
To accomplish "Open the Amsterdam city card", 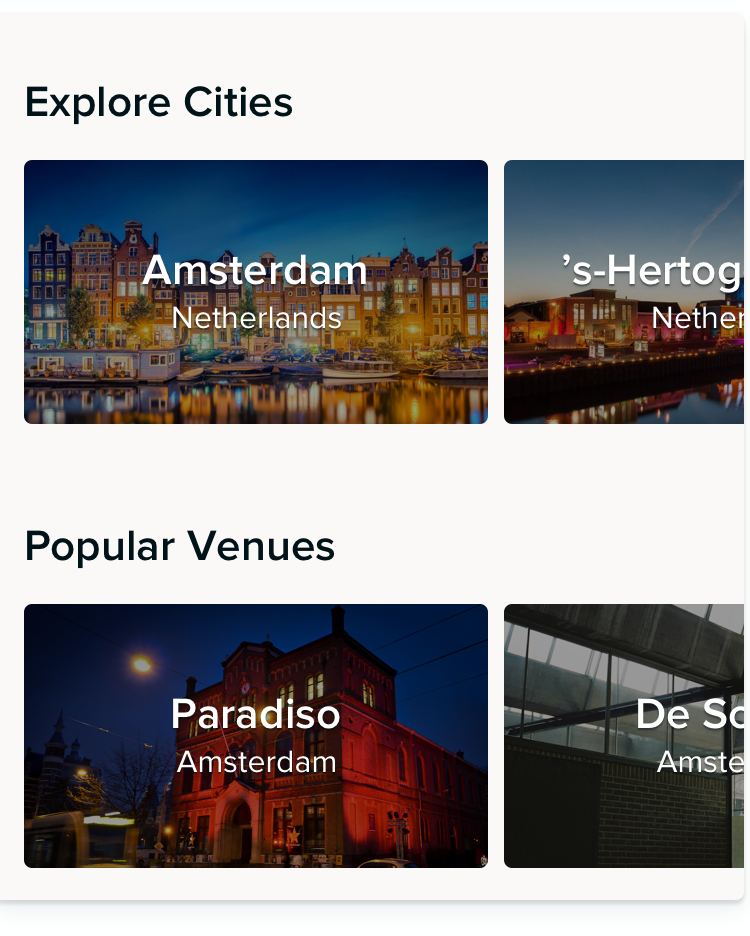I will coord(256,292).
